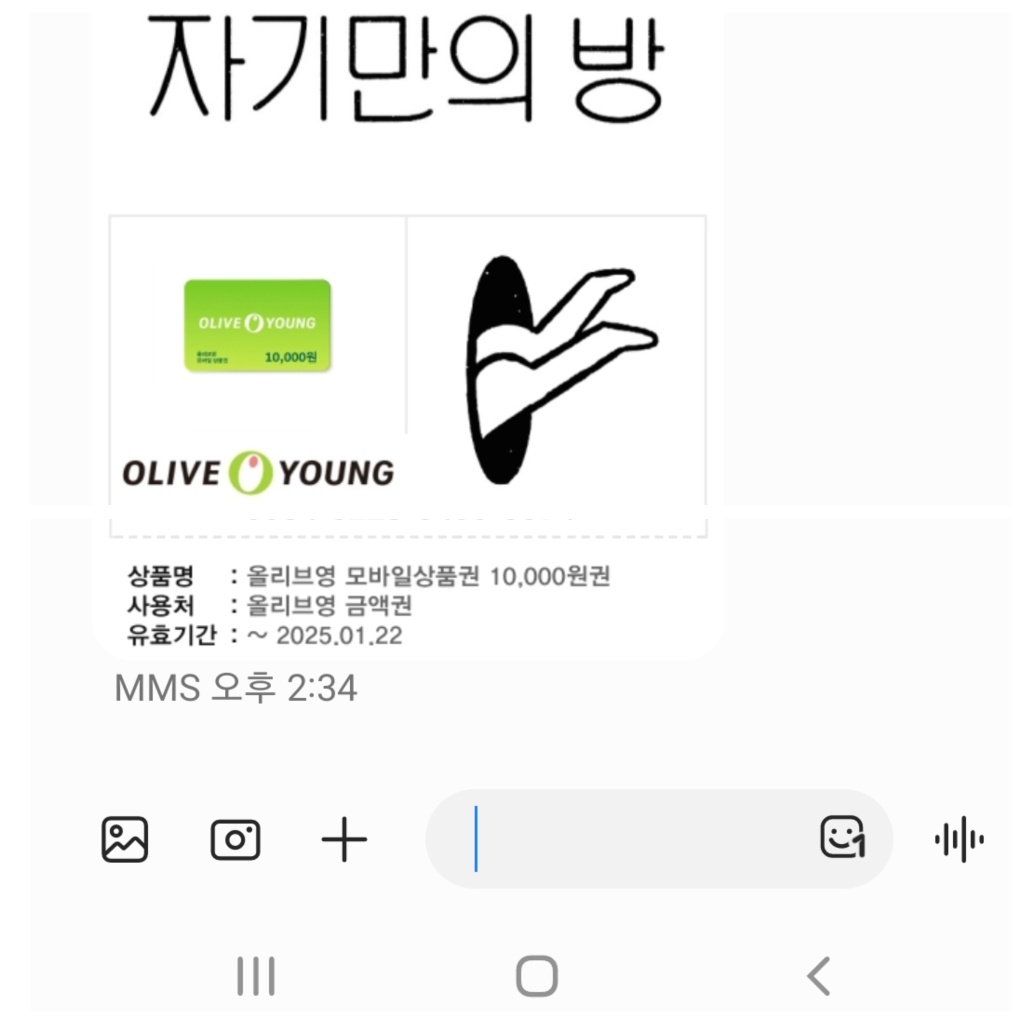
Task: Tap the plus icon for more attachments
Action: click(x=344, y=839)
